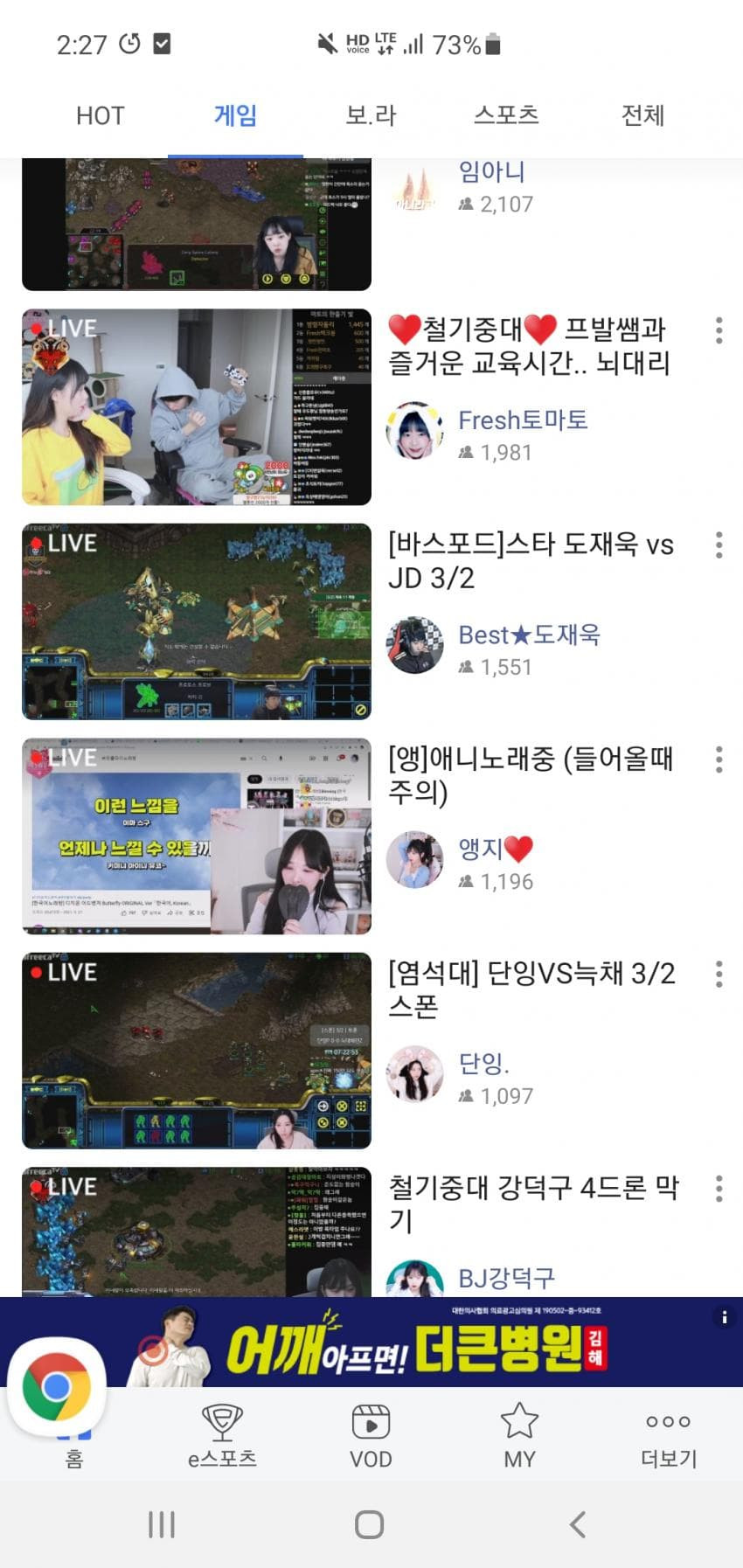The width and height of the screenshot is (743, 1568).
Task: Open the ad info icon on 더큰병원 banner
Action: (x=724, y=1317)
